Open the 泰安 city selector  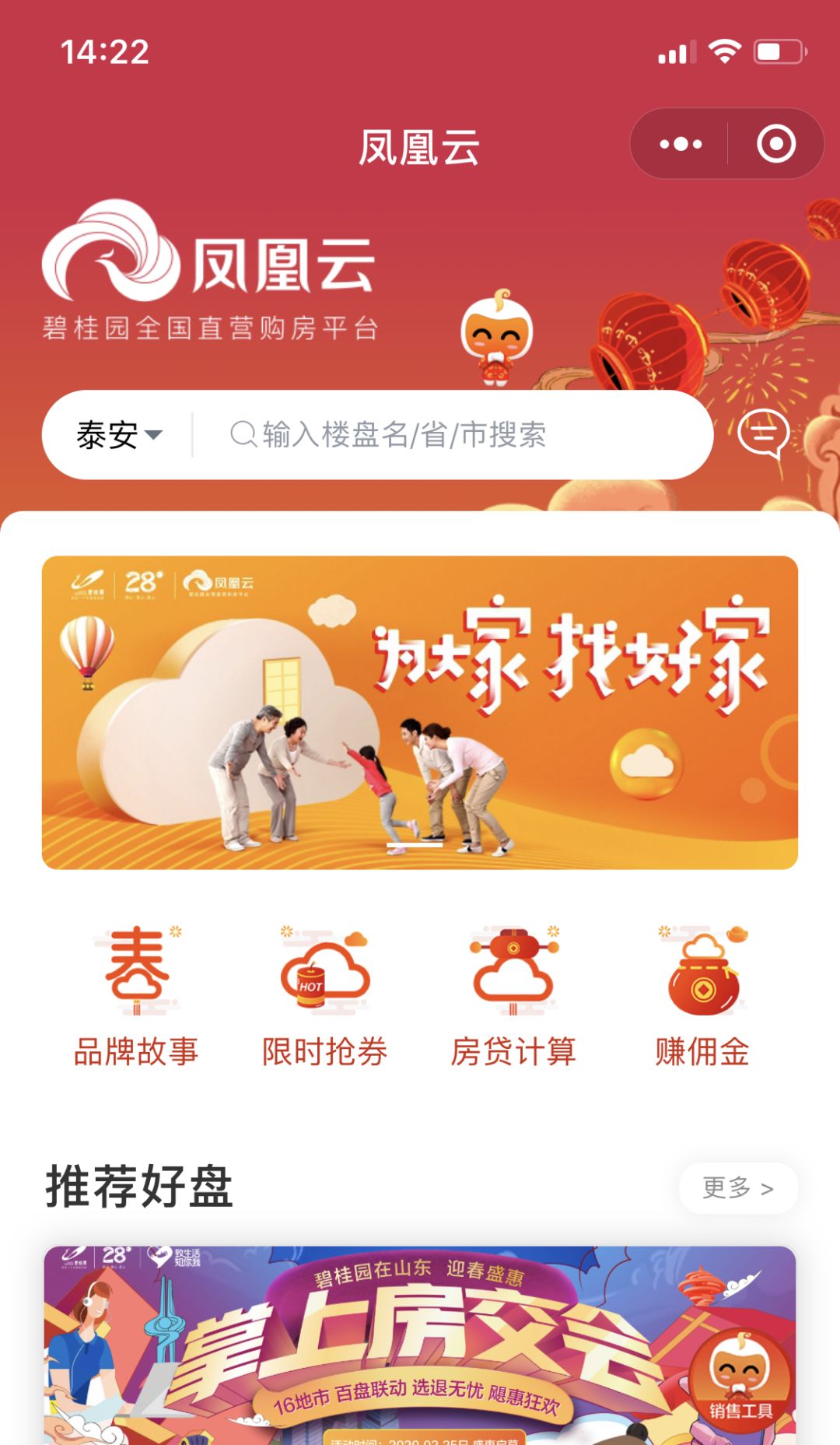tap(119, 434)
